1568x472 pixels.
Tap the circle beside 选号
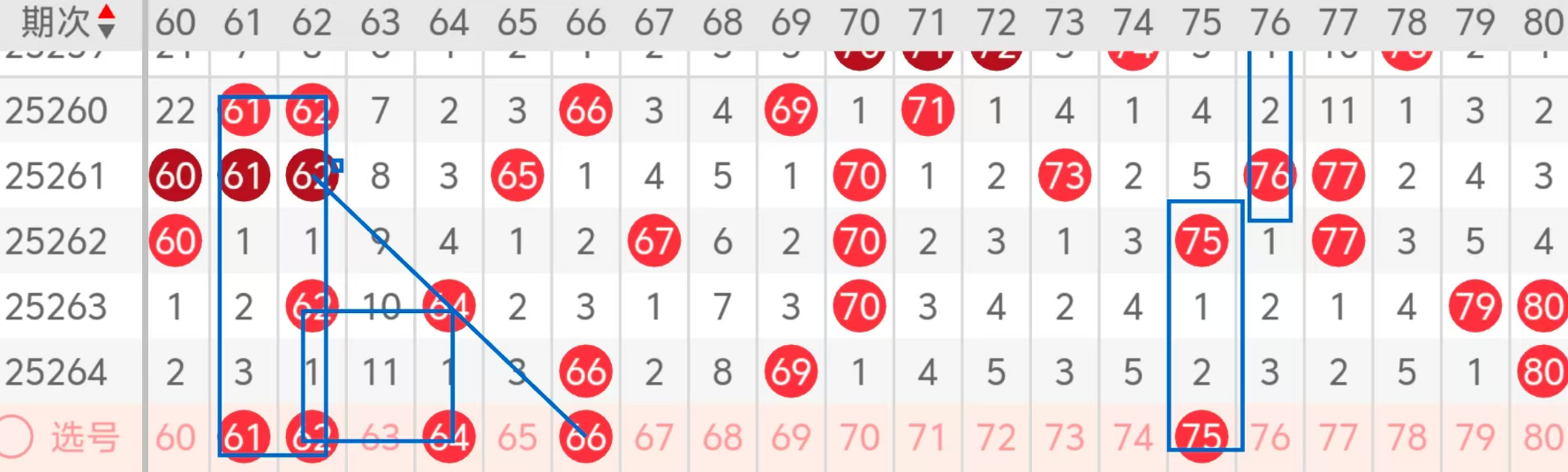pyautogui.click(x=15, y=437)
